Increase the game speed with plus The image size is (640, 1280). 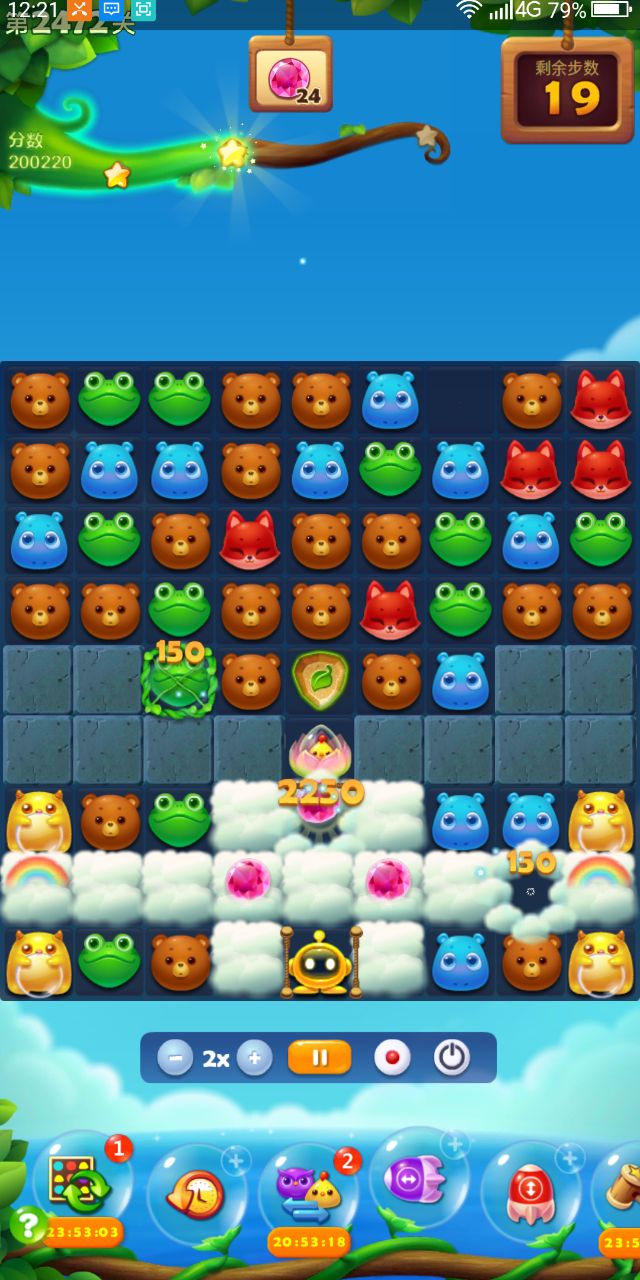(254, 1058)
